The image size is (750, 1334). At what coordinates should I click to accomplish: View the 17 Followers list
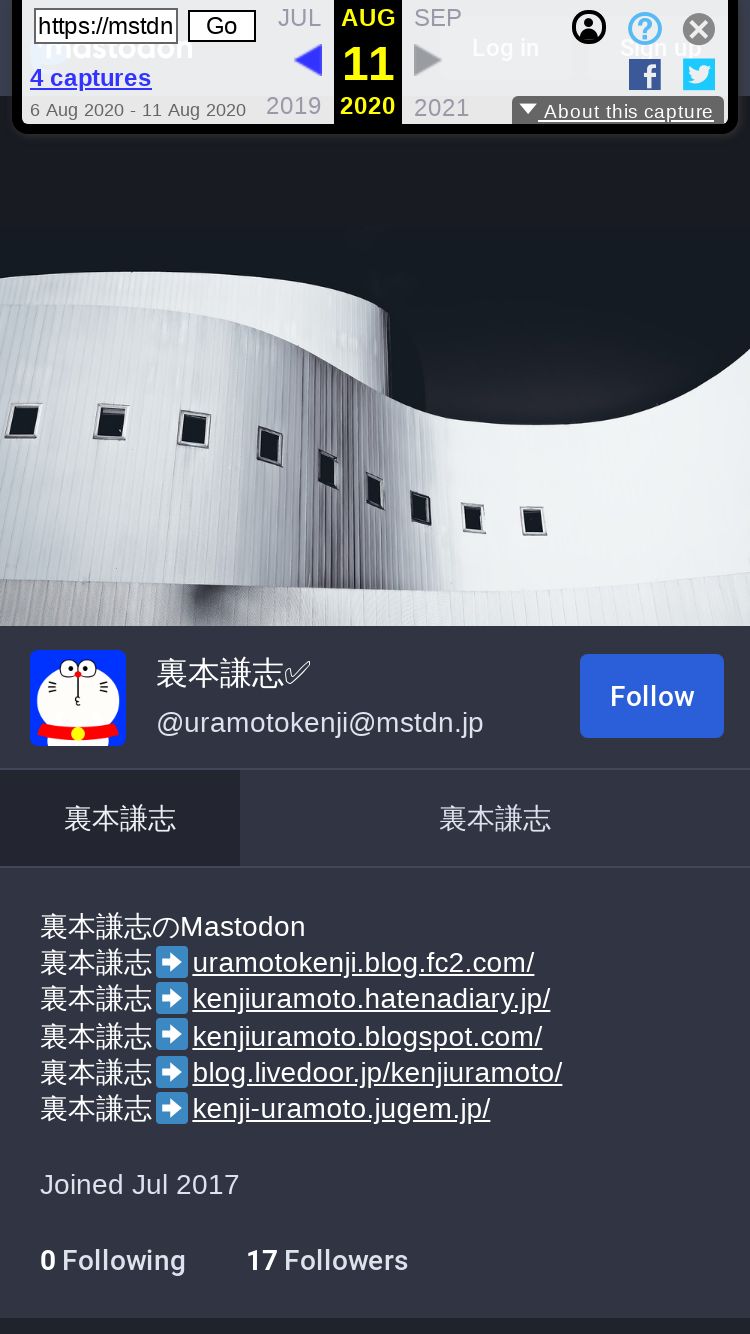point(327,1260)
